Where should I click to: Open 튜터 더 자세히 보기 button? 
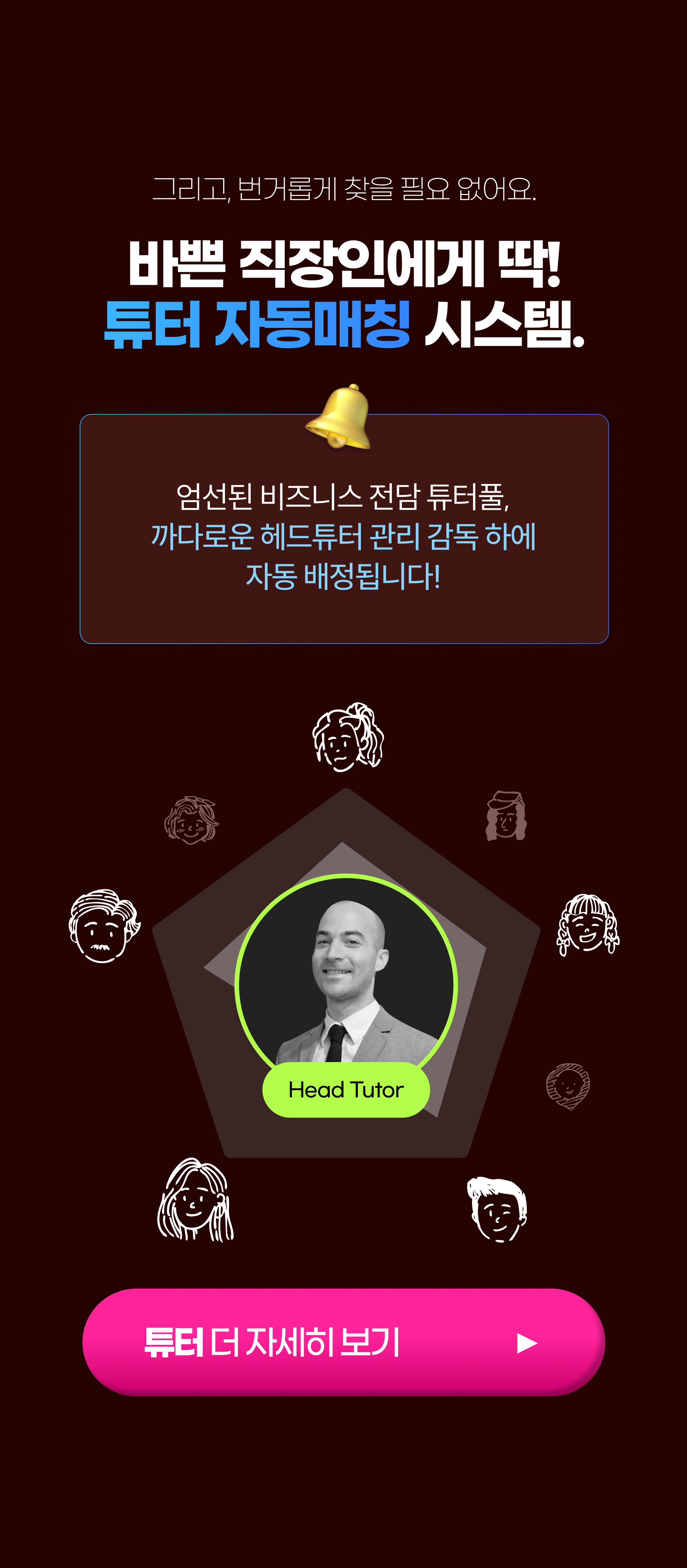pyautogui.click(x=343, y=1341)
